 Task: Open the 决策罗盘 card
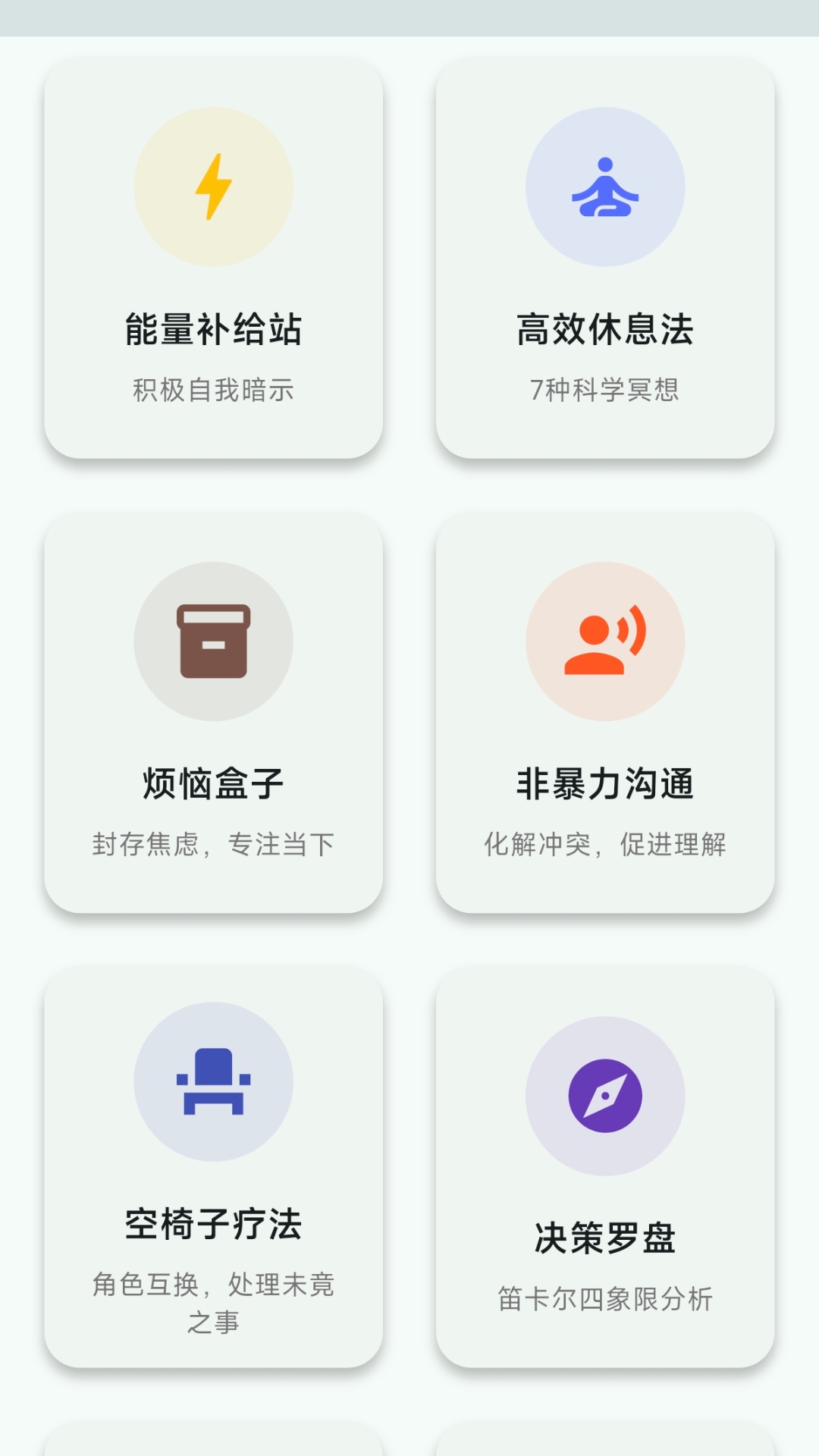coord(604,1167)
